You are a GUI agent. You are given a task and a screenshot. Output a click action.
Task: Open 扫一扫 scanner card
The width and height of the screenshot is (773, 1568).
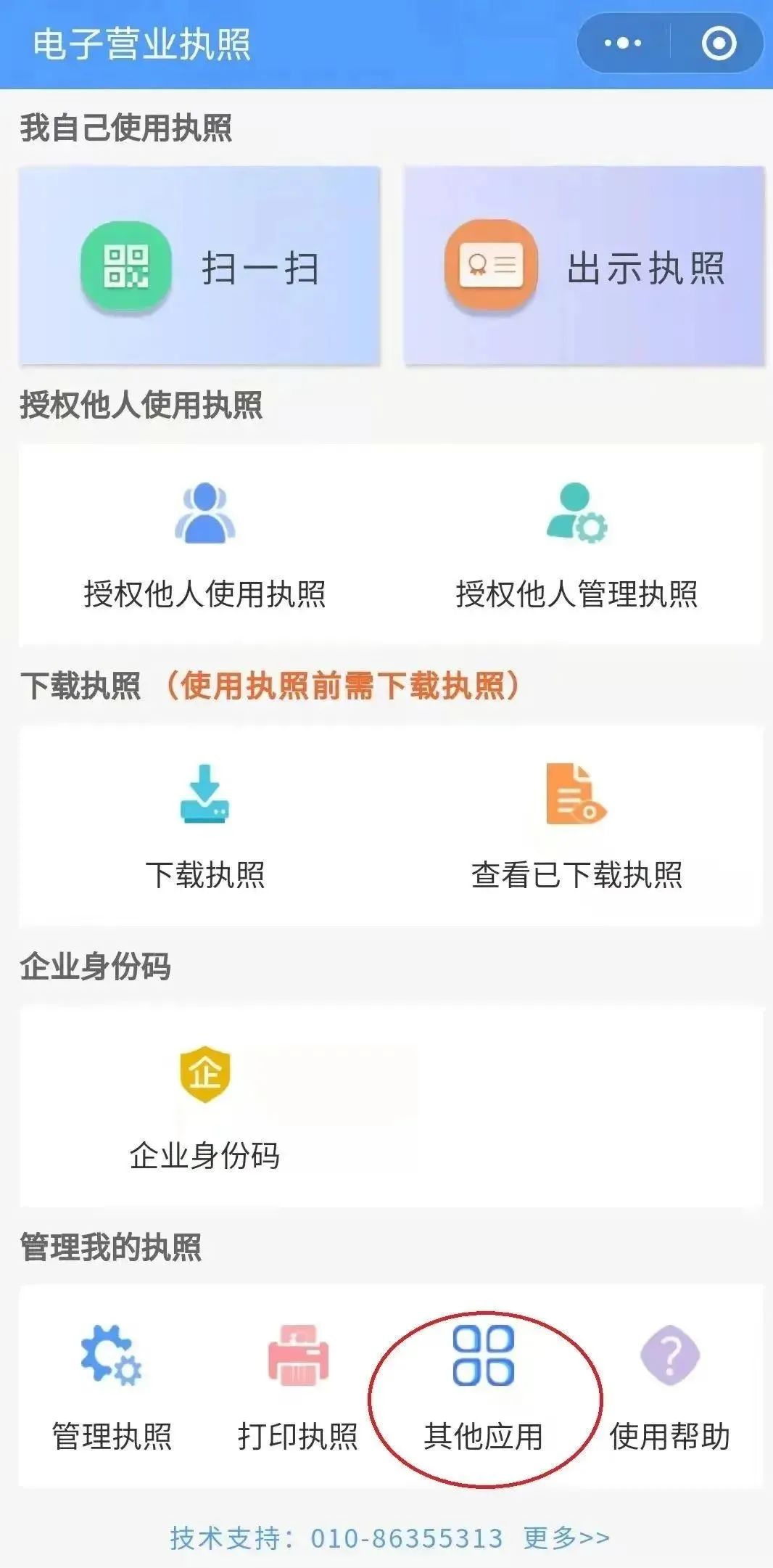(x=200, y=266)
